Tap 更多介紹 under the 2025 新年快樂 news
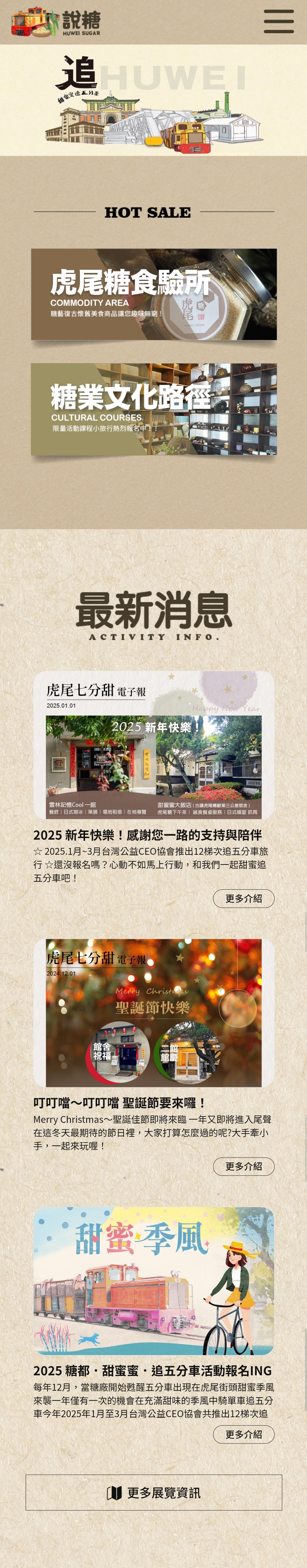This screenshot has width=307, height=1568. [x=243, y=899]
